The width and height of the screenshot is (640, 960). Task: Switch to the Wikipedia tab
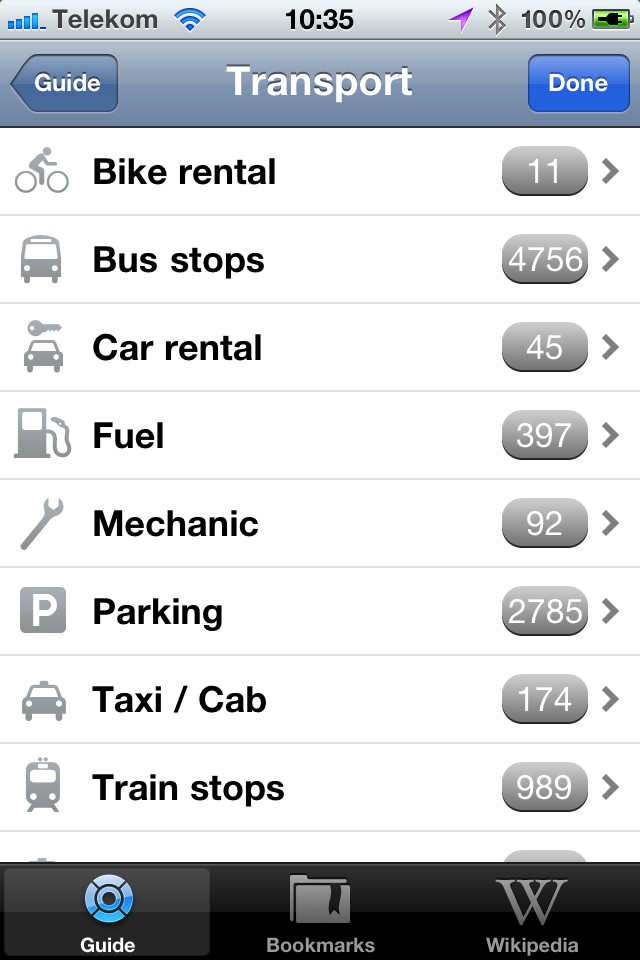(532, 912)
